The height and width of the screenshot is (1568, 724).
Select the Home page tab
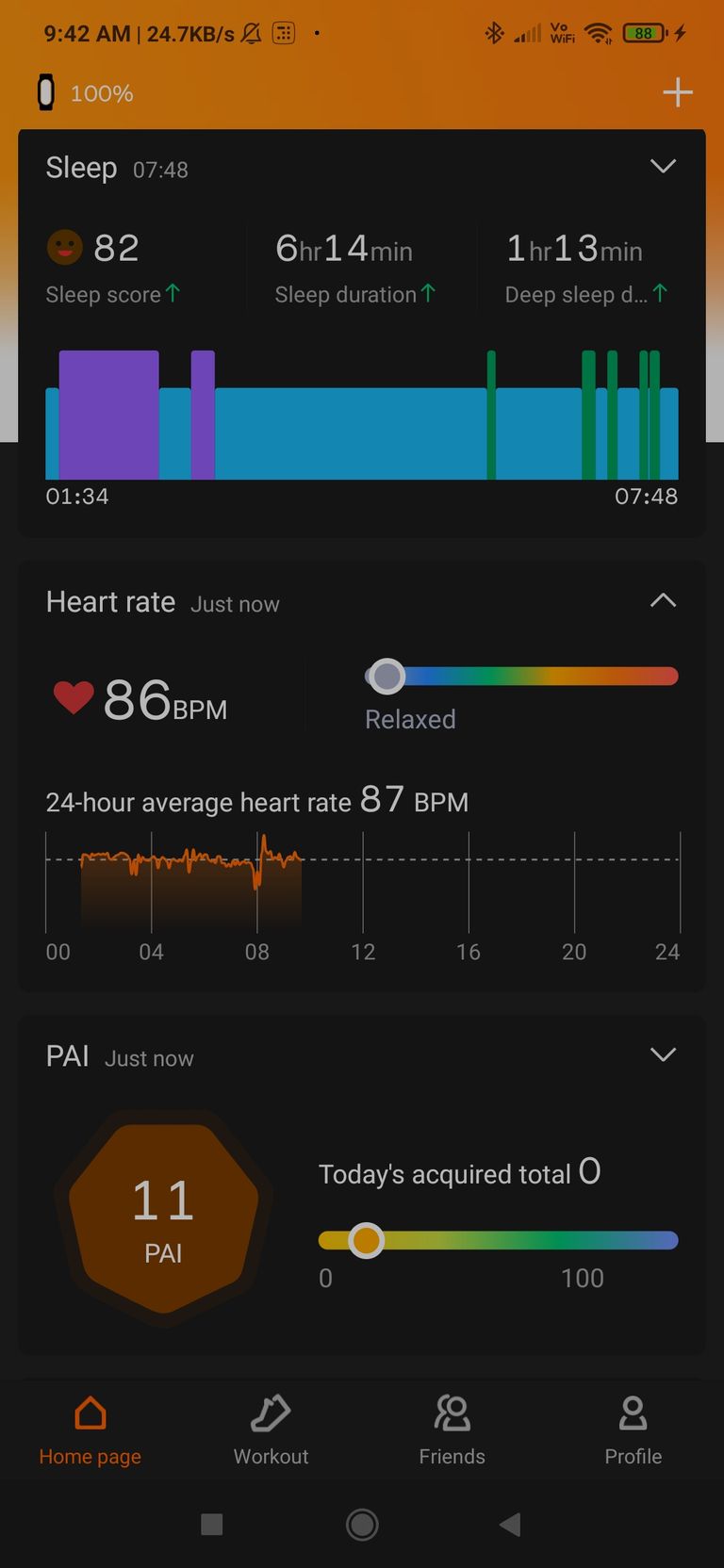point(90,1430)
